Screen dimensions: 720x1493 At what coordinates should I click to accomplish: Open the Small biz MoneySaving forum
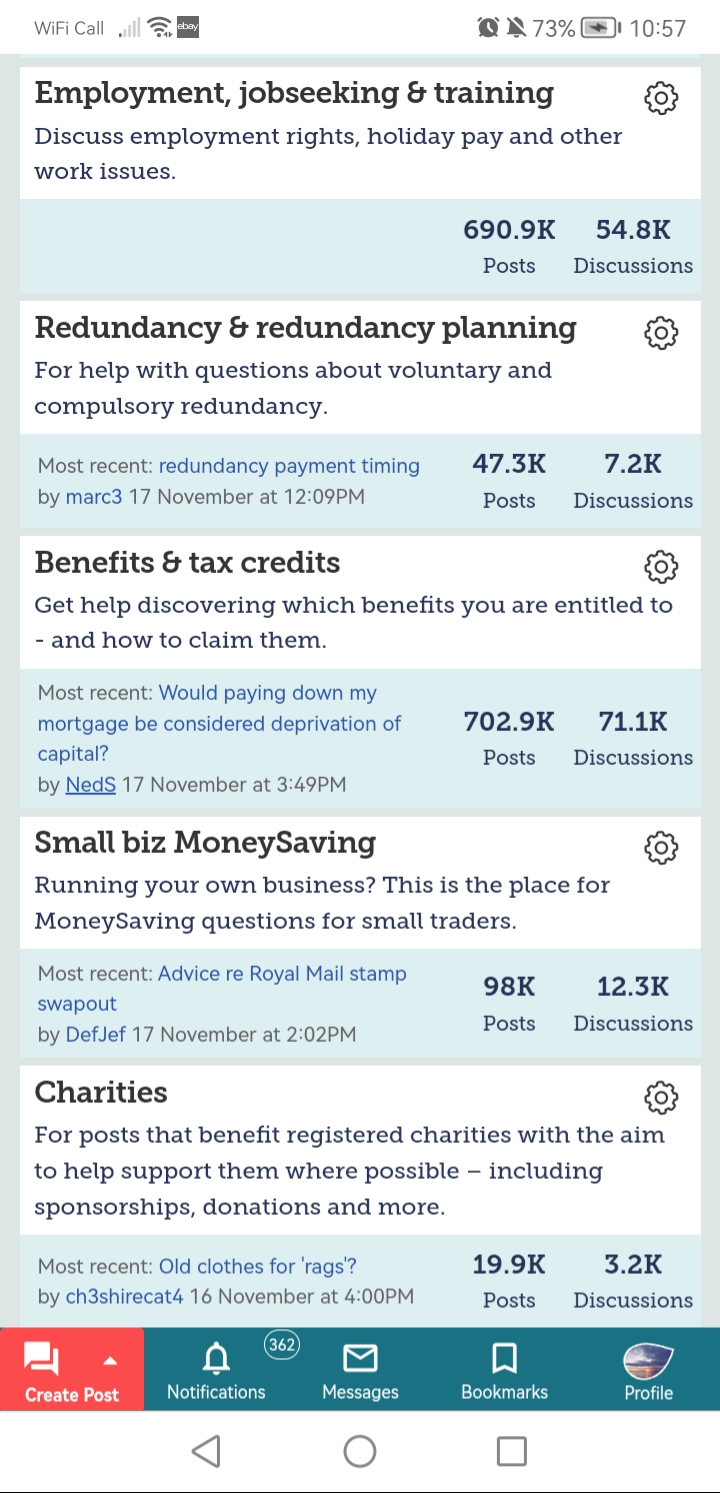click(x=205, y=843)
